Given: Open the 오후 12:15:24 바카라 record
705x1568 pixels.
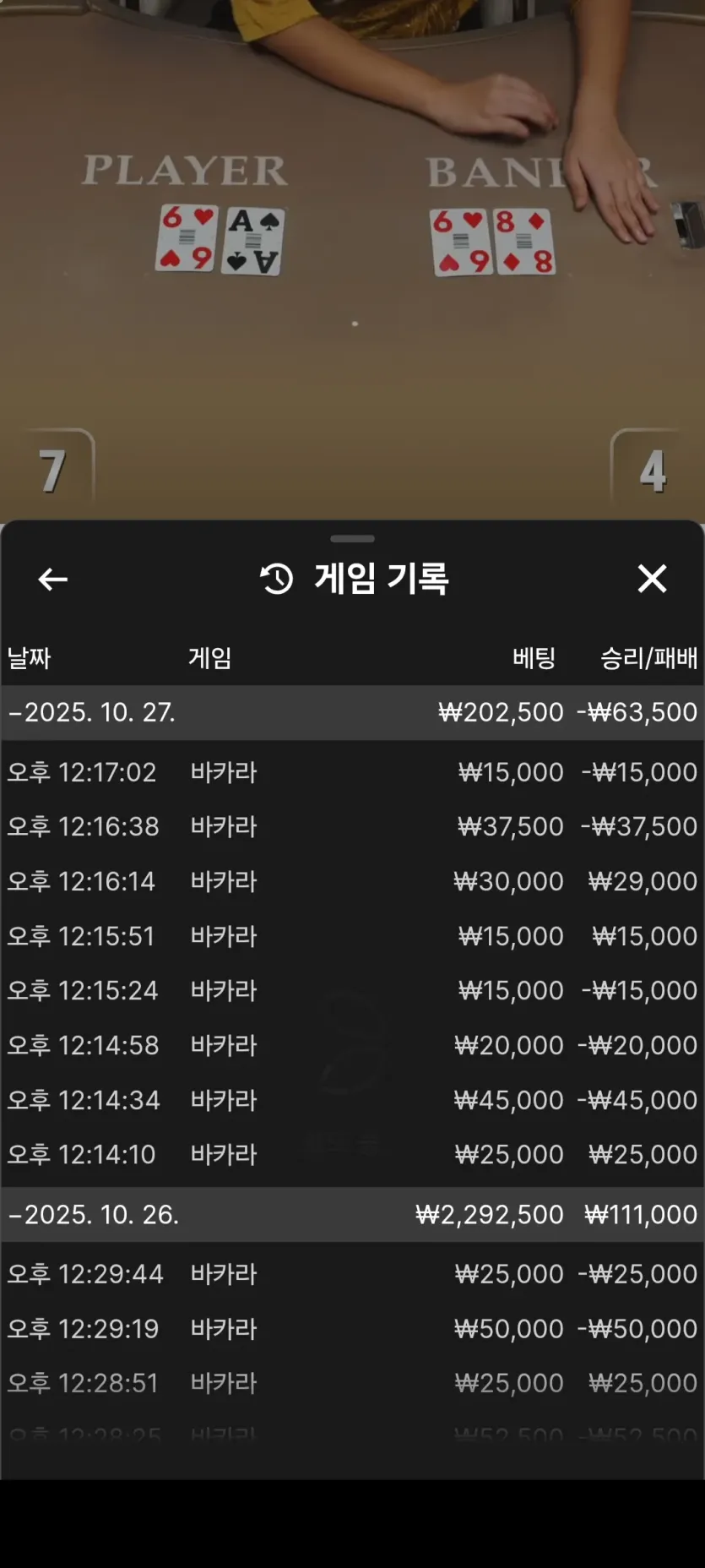Looking at the screenshot, I should click(x=353, y=990).
